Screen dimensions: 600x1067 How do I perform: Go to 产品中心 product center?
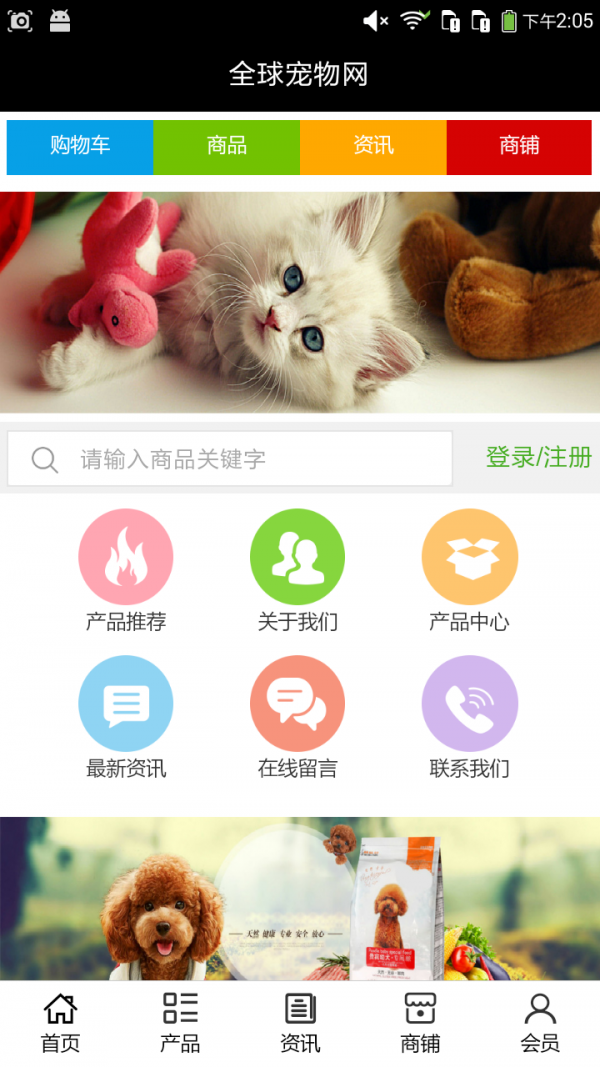[469, 571]
